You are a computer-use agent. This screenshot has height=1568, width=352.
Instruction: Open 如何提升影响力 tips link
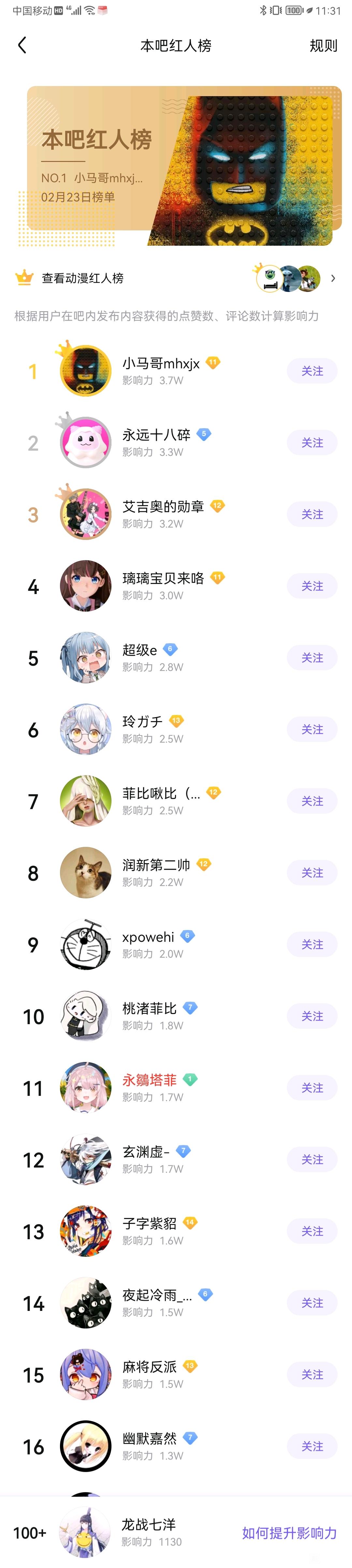289,1532
